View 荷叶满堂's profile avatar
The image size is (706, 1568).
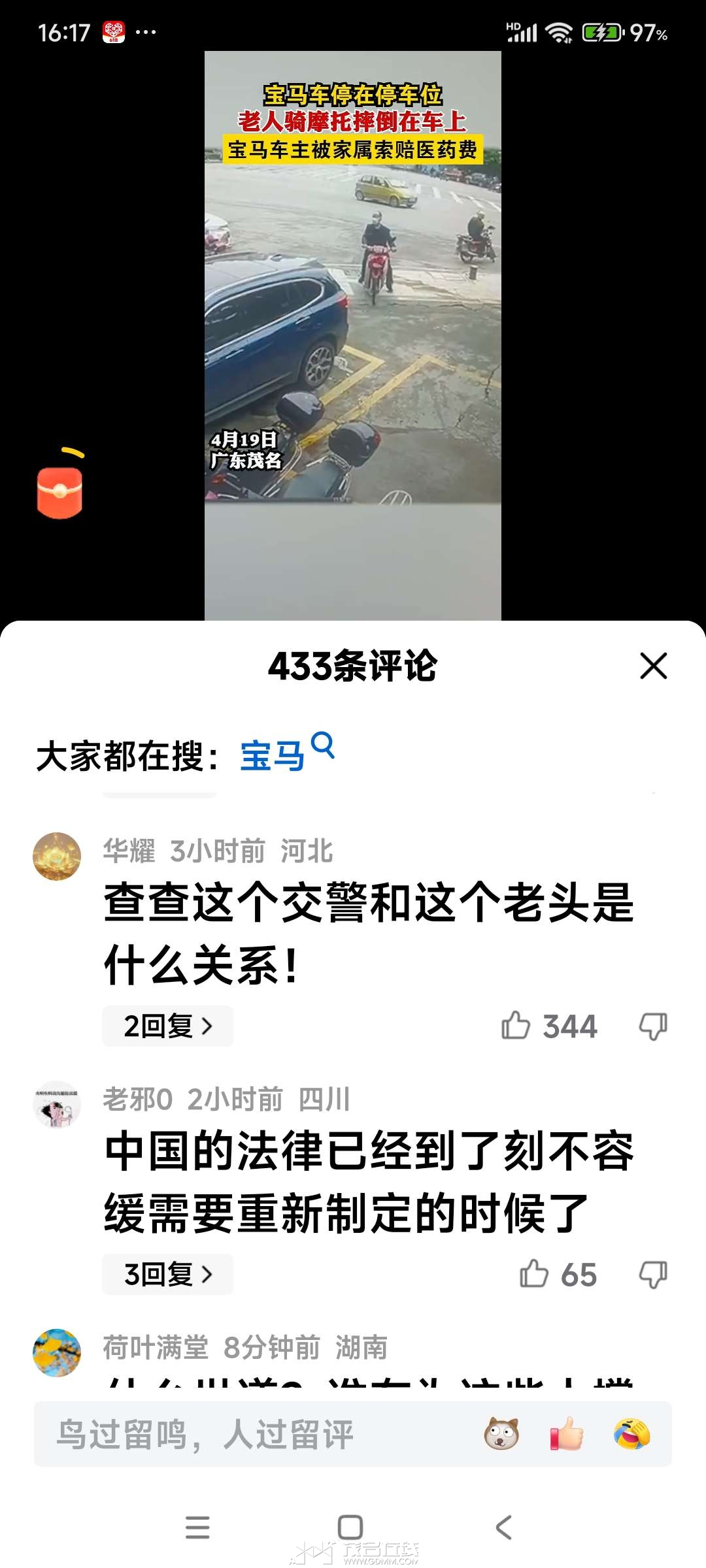click(x=57, y=1352)
